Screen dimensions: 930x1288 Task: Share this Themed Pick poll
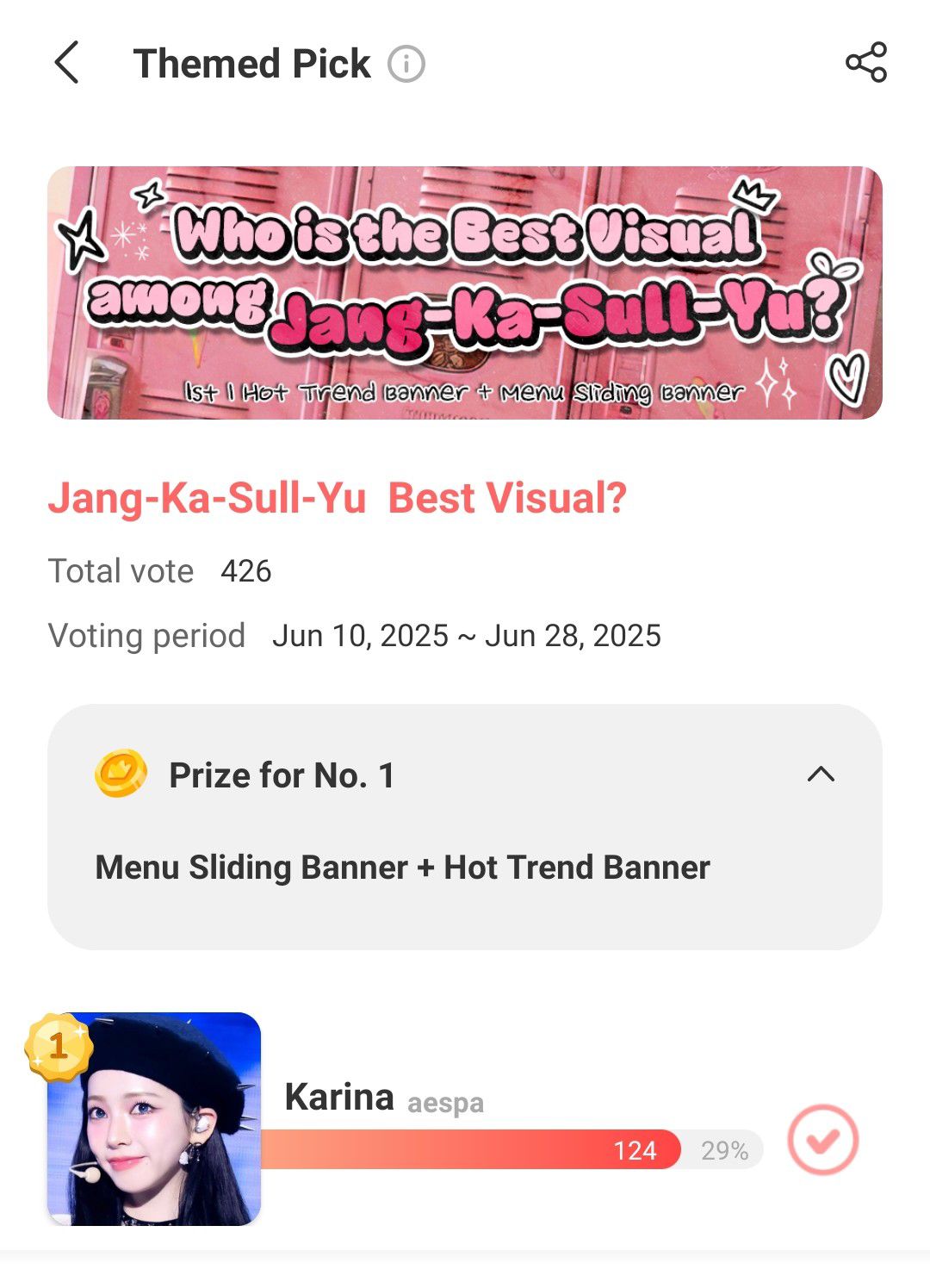tap(865, 63)
